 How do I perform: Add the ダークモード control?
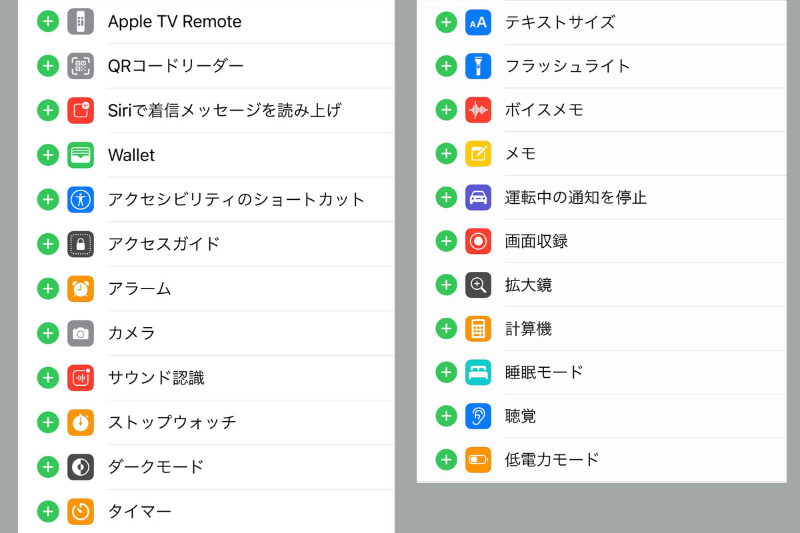coord(47,466)
